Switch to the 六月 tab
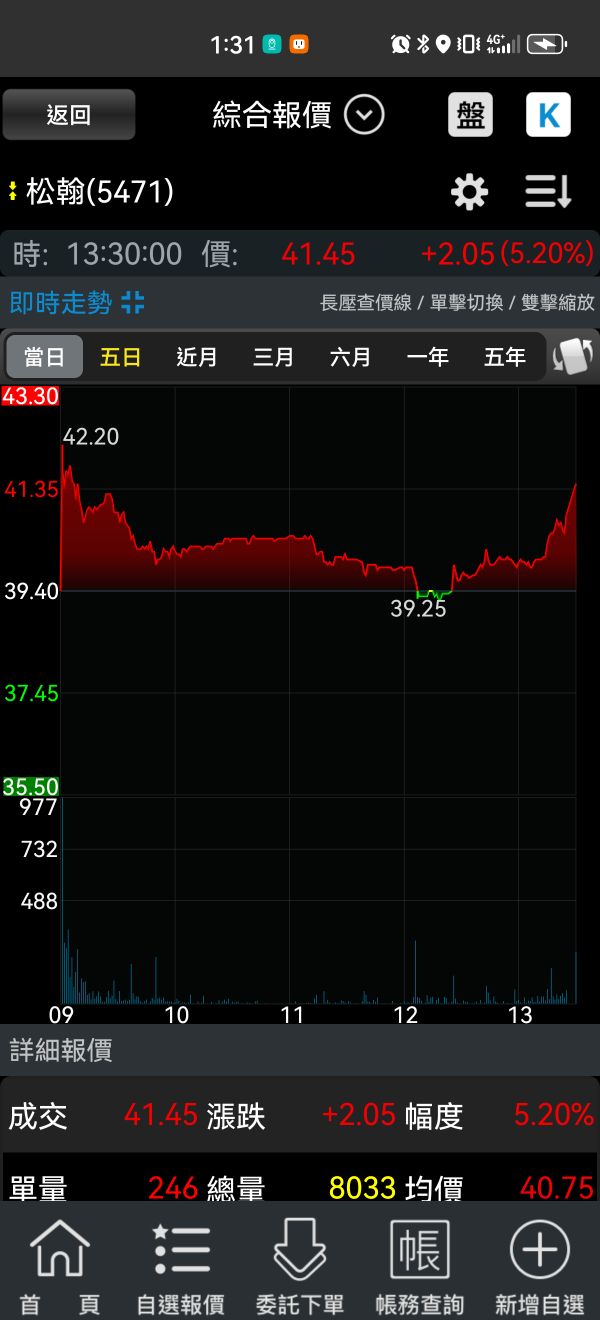 tap(351, 357)
